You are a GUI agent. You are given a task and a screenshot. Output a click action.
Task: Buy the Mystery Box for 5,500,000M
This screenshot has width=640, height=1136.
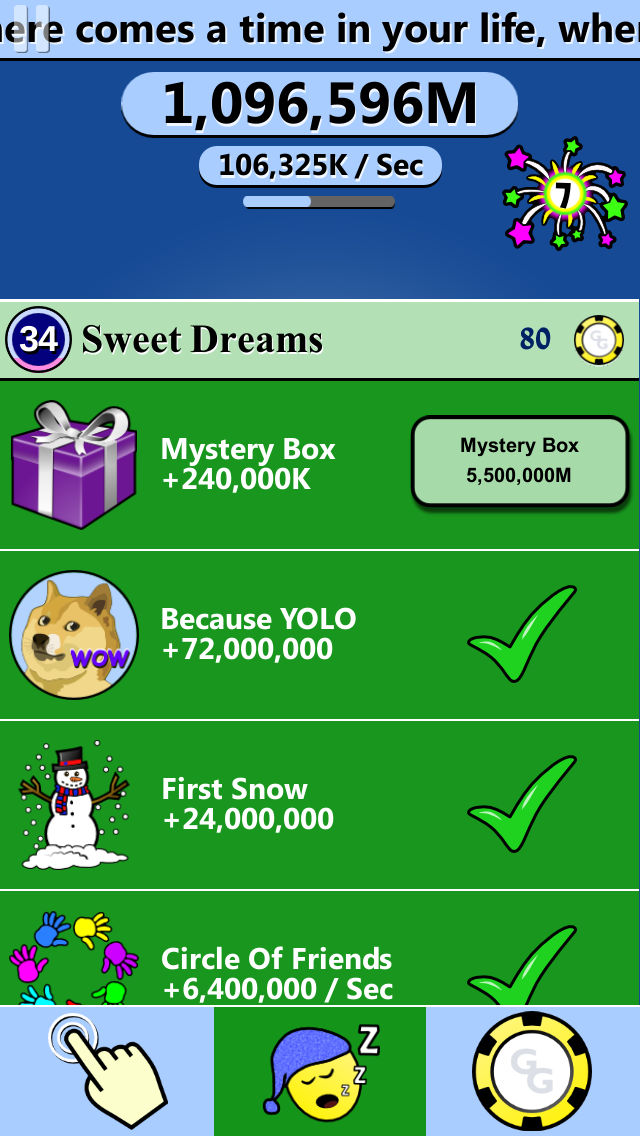[x=519, y=461]
